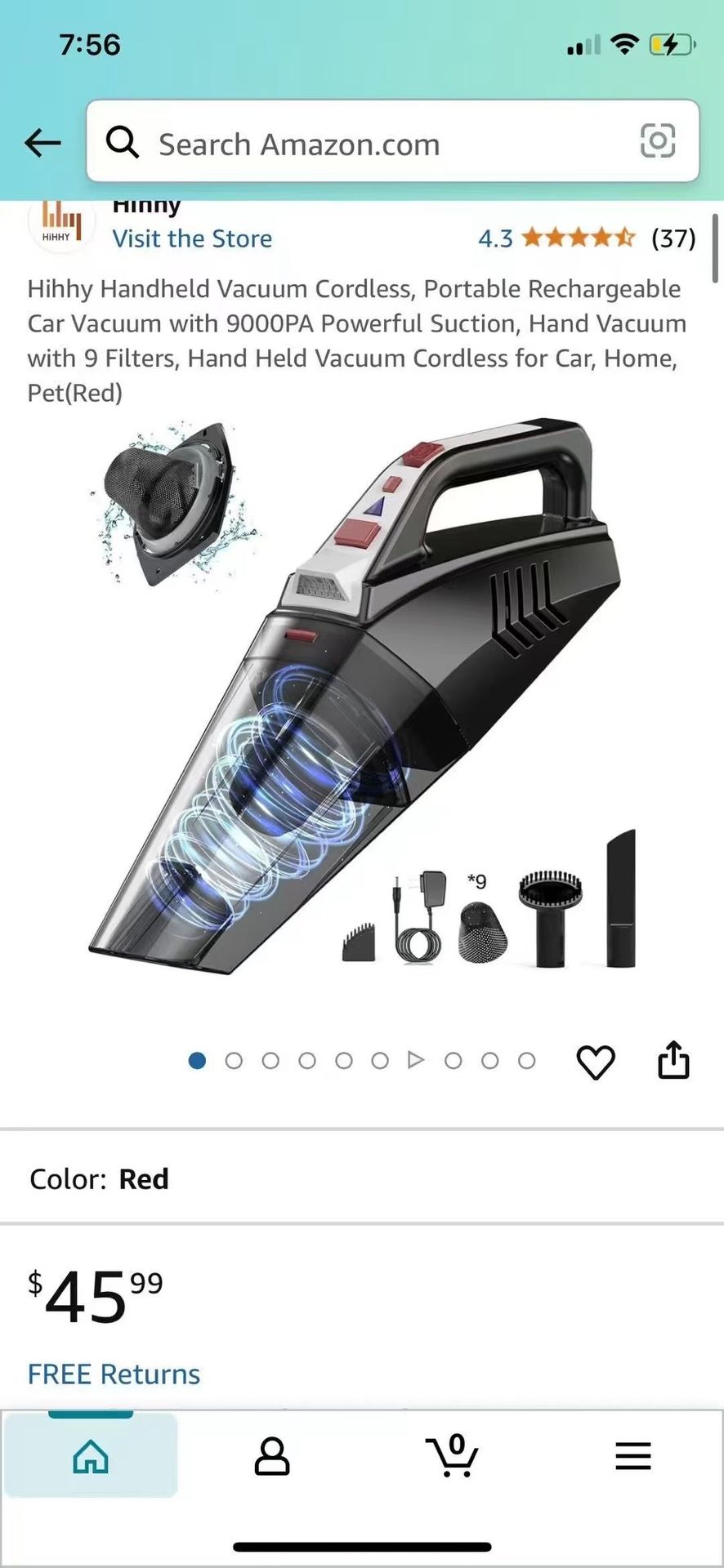Jump to the video slide indicator
Image resolution: width=724 pixels, height=1568 pixels.
[416, 1060]
